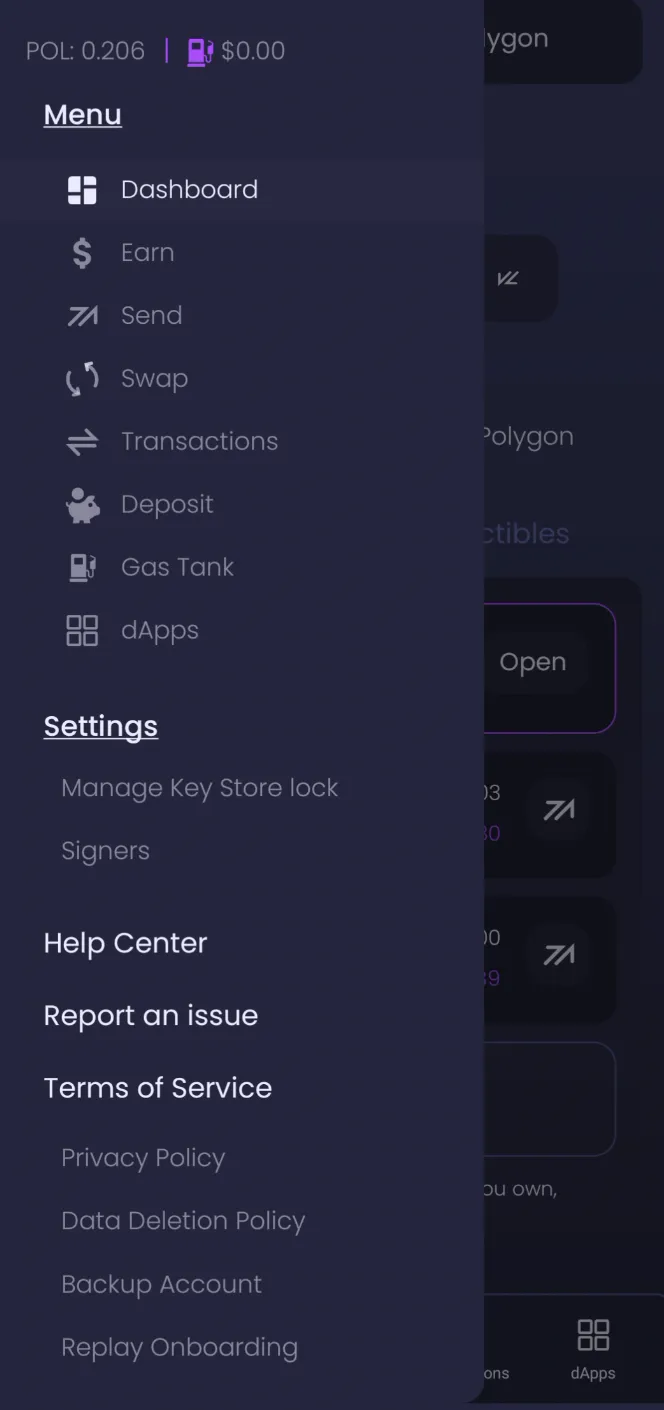The height and width of the screenshot is (1410, 664).
Task: Open Manage Key Store lock settings
Action: (x=199, y=788)
